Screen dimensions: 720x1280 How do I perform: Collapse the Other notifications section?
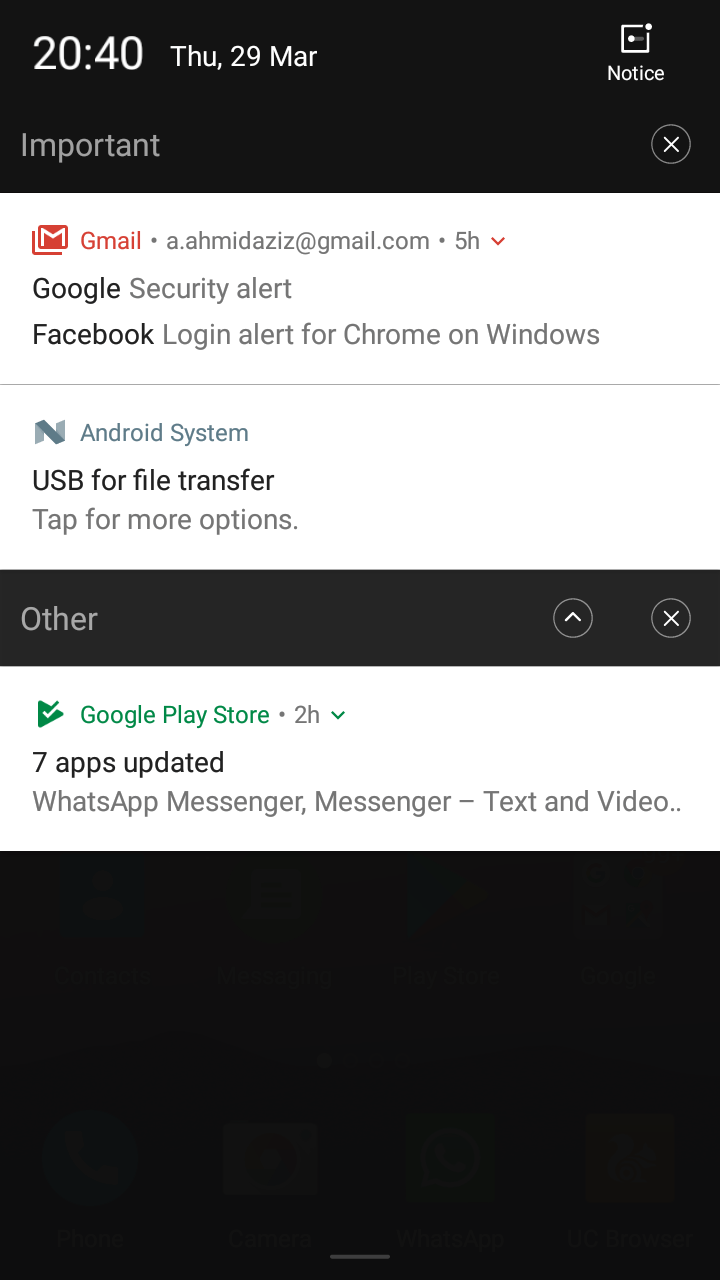[x=573, y=618]
